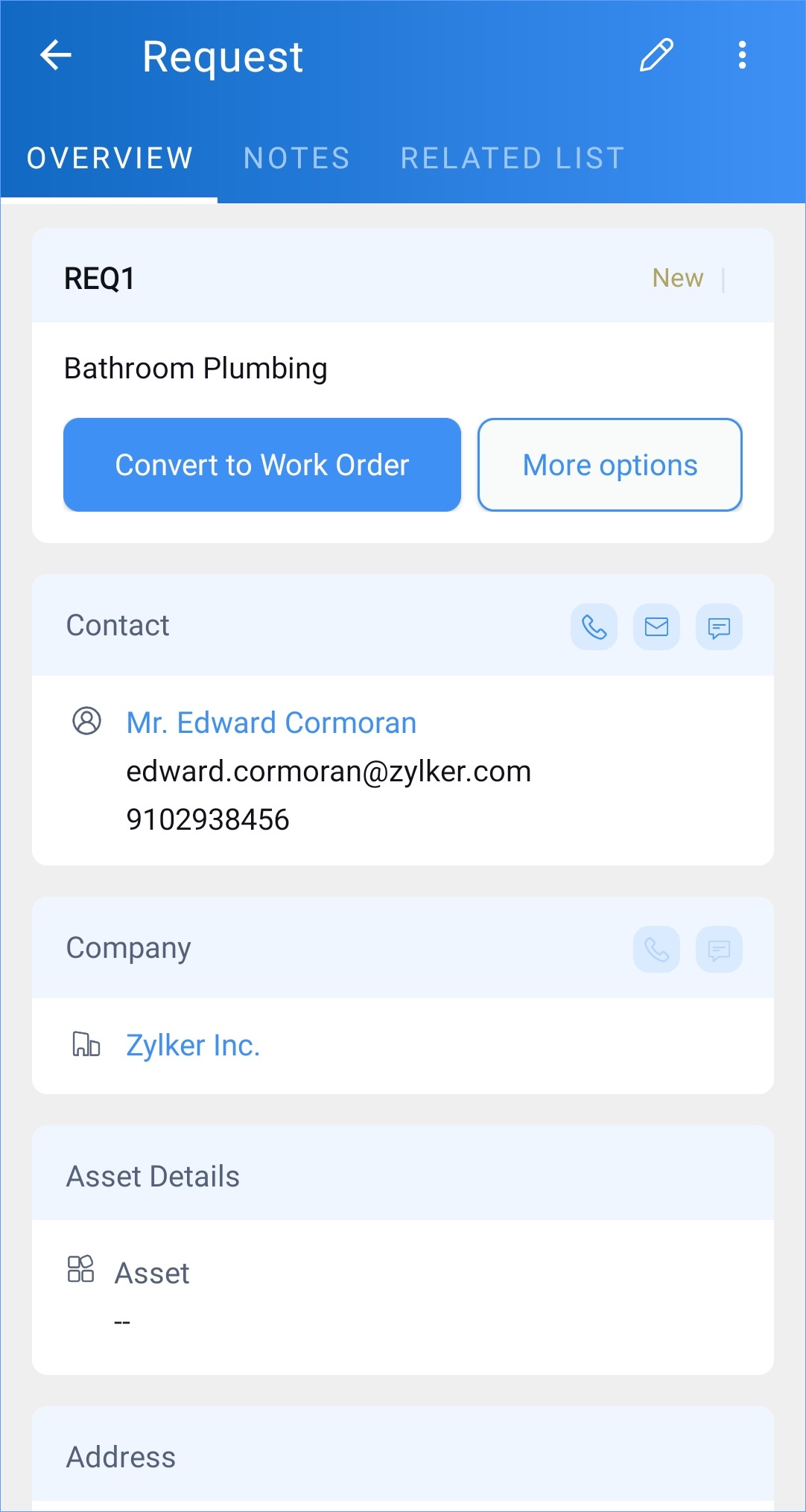The width and height of the screenshot is (806, 1512).
Task: Open More options
Action: click(610, 465)
